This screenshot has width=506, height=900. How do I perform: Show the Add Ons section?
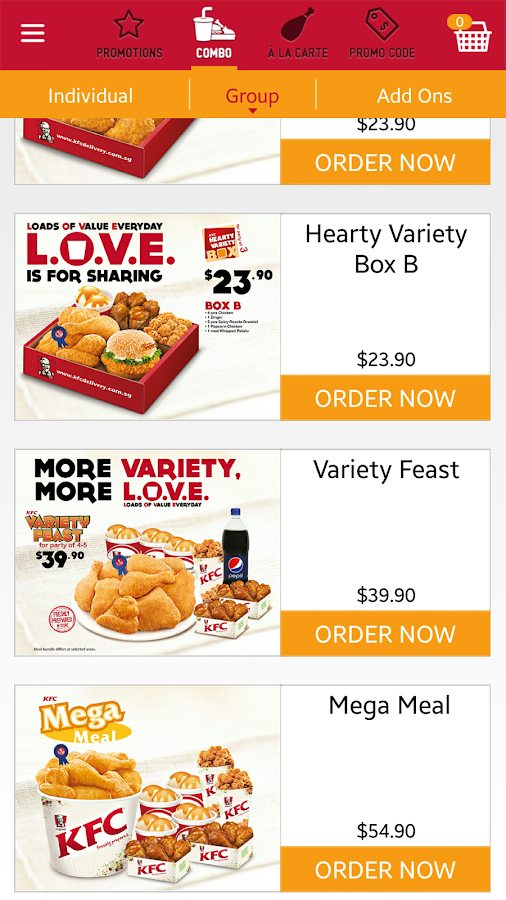[x=414, y=95]
